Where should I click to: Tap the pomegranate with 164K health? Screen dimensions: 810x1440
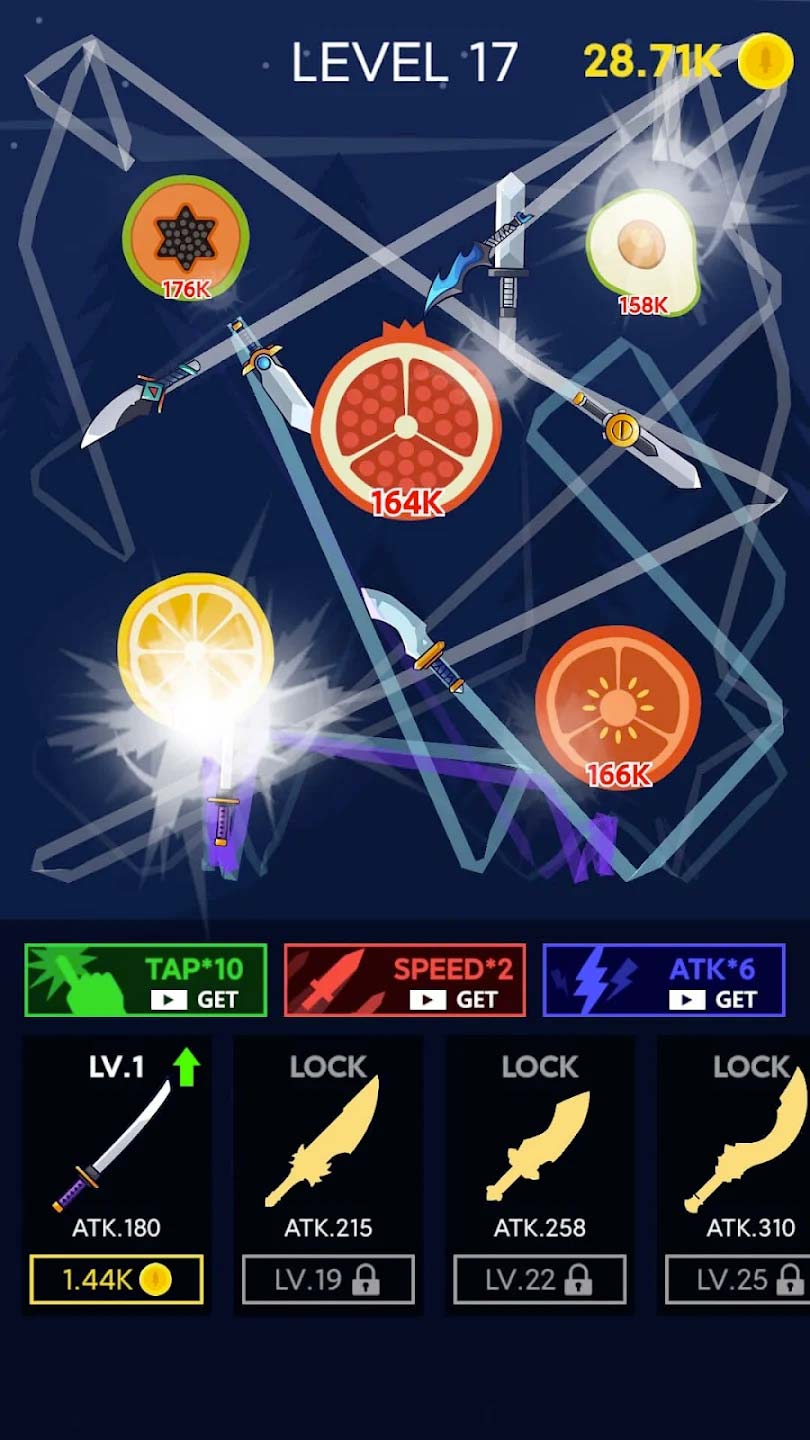(x=405, y=427)
